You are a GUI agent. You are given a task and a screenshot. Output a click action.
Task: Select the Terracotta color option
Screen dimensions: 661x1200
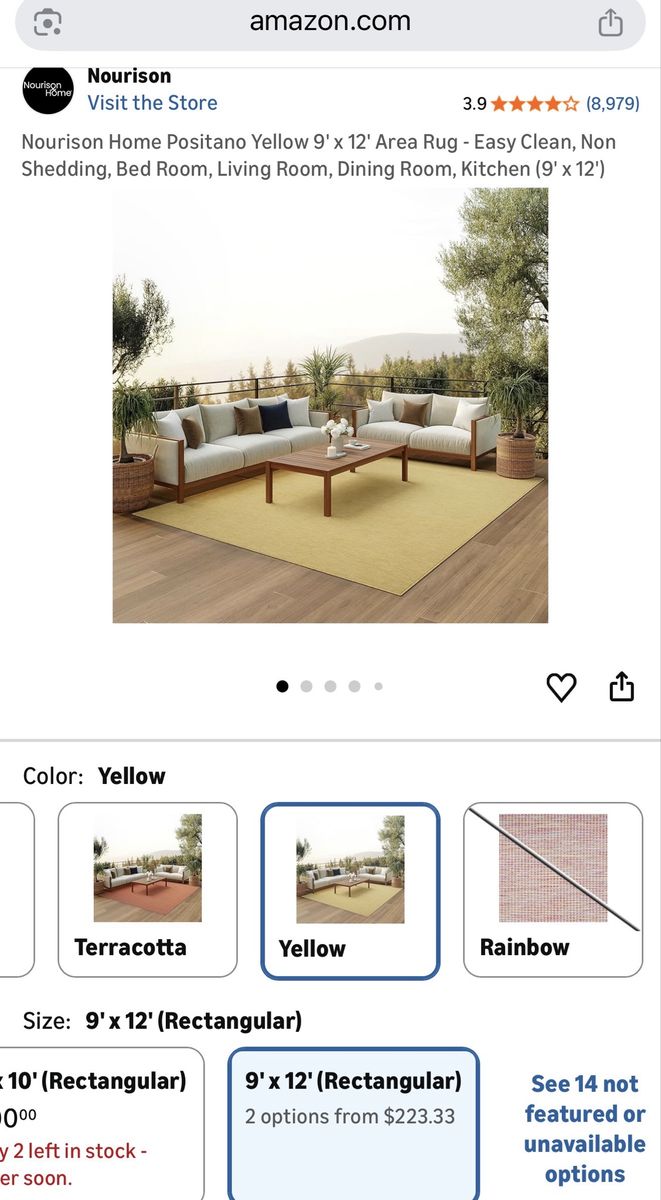click(148, 889)
